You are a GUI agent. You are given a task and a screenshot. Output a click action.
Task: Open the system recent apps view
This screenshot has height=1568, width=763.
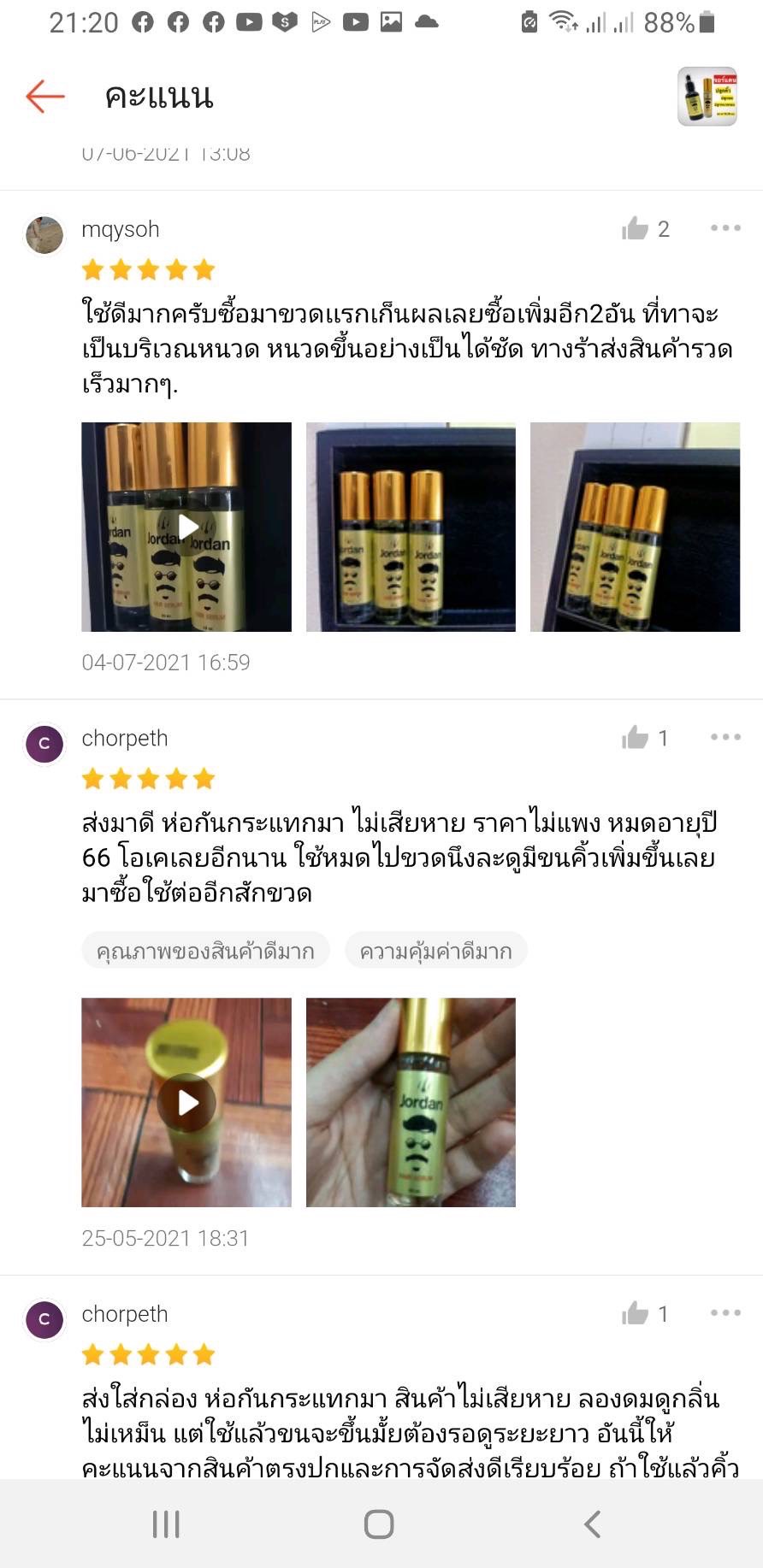click(x=166, y=1524)
